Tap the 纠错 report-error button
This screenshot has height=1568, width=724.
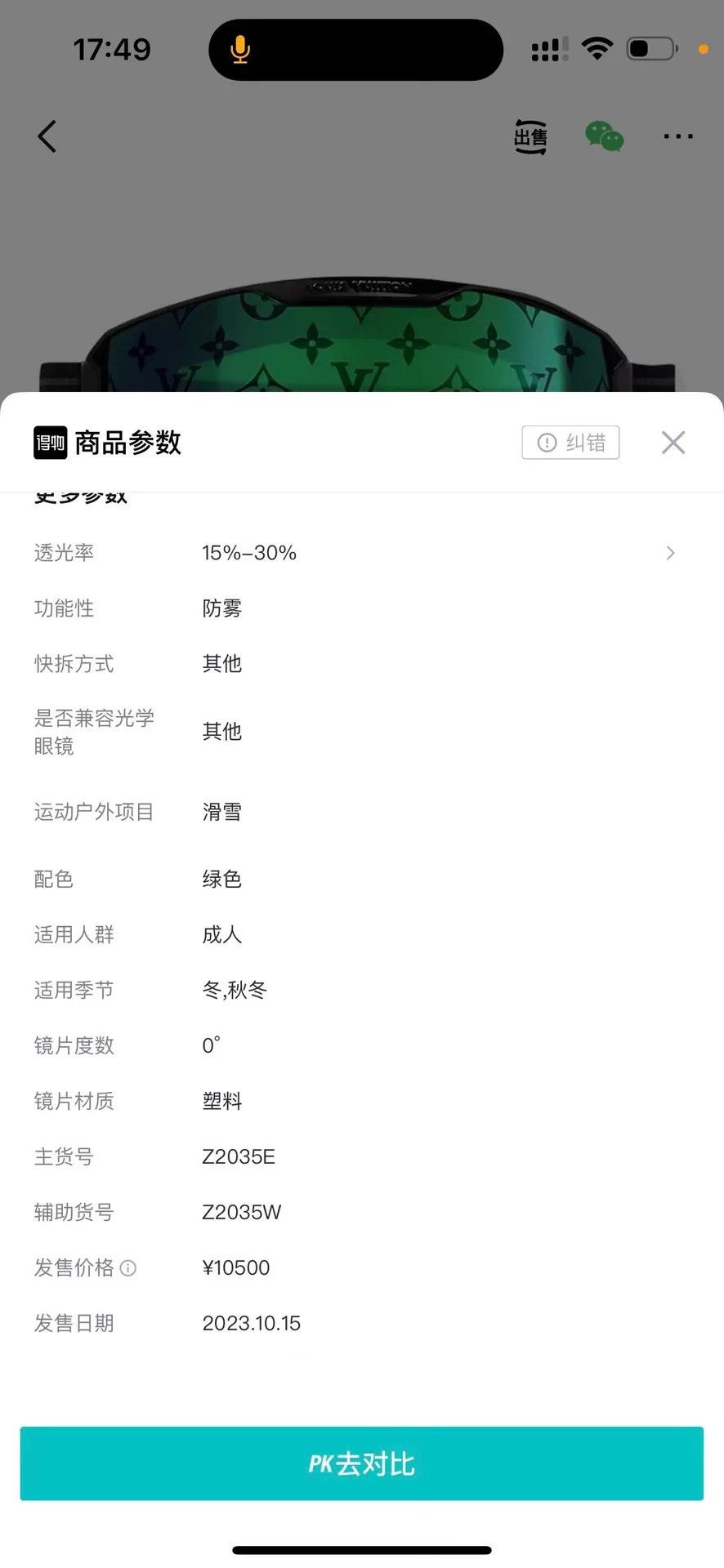[x=570, y=443]
